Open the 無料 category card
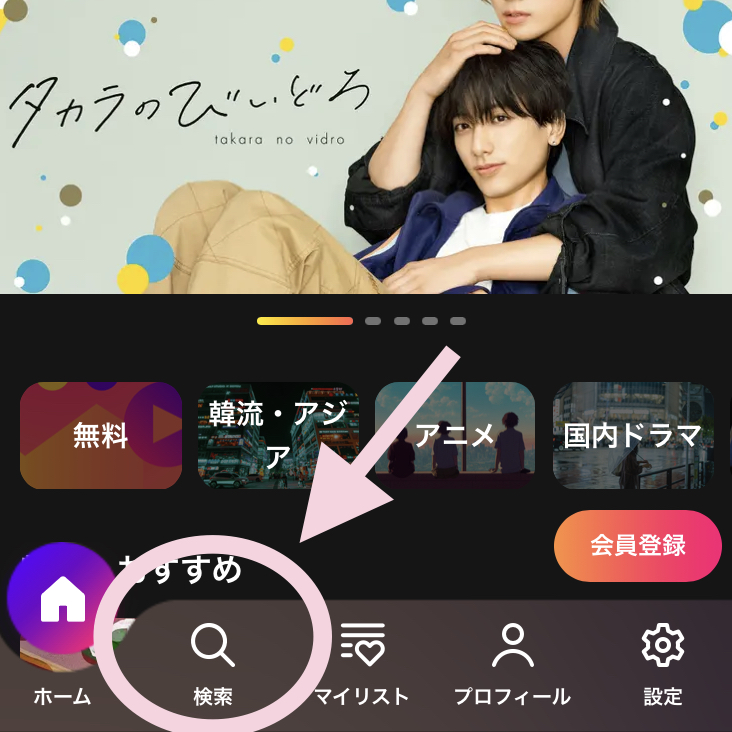732x732 pixels. (x=100, y=435)
